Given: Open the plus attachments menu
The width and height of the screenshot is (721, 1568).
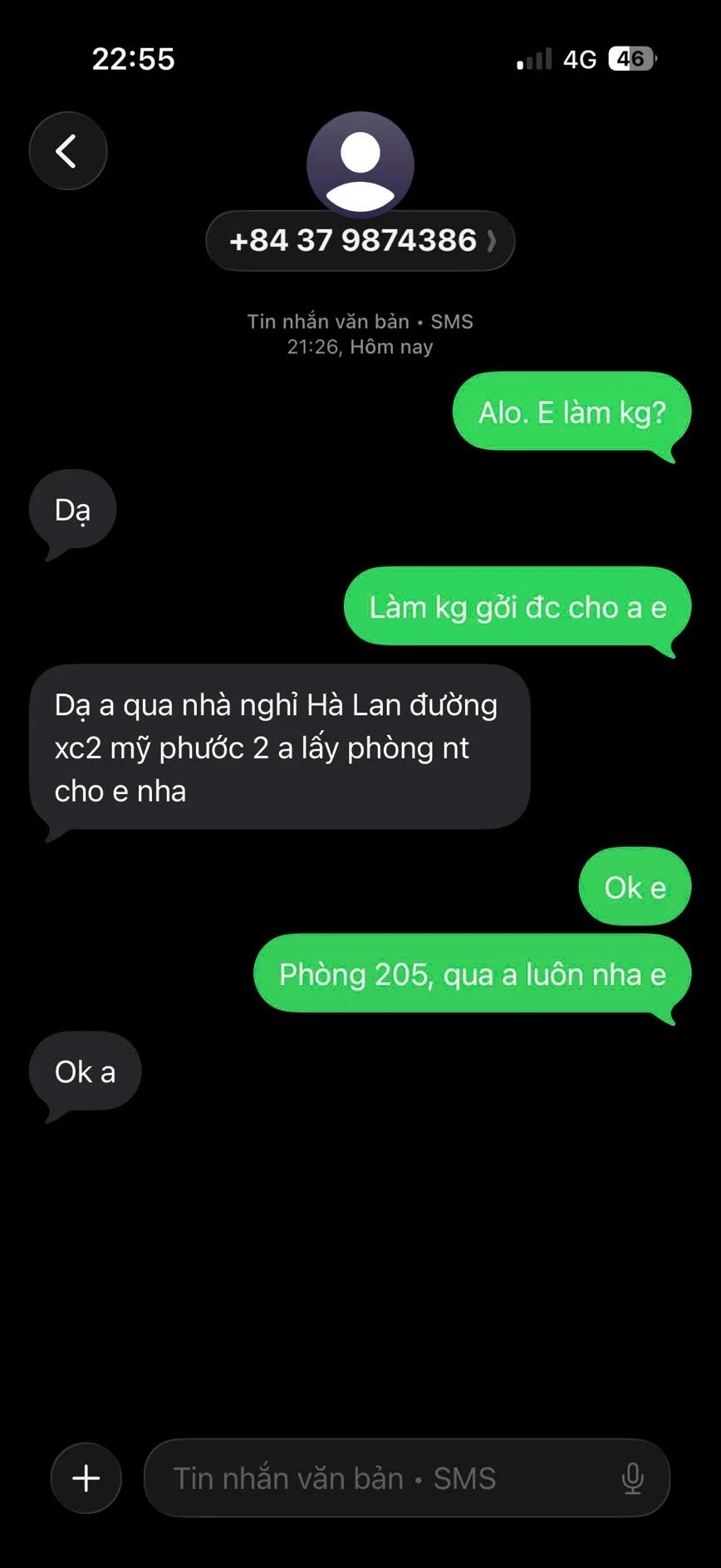Looking at the screenshot, I should click(86, 1478).
